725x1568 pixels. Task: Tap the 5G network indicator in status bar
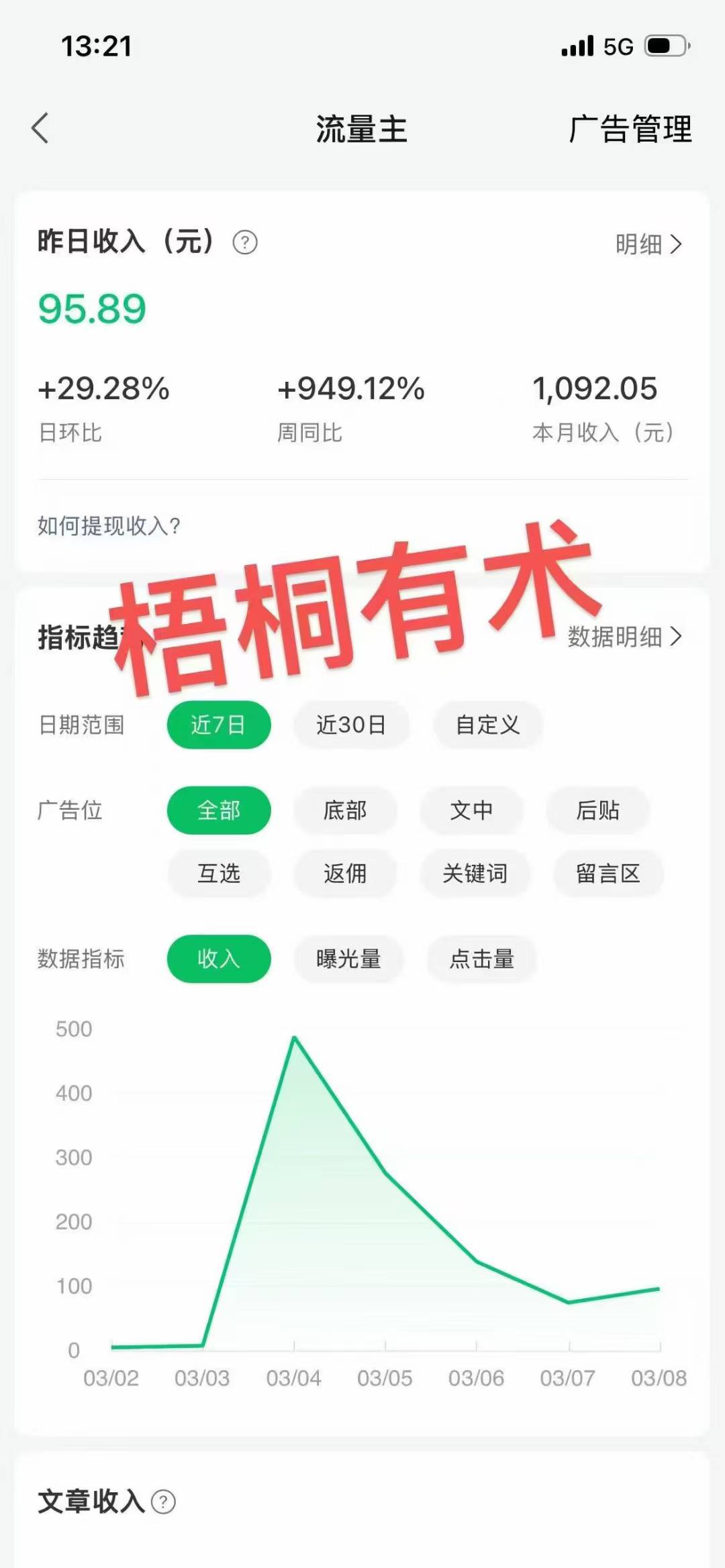tap(618, 45)
